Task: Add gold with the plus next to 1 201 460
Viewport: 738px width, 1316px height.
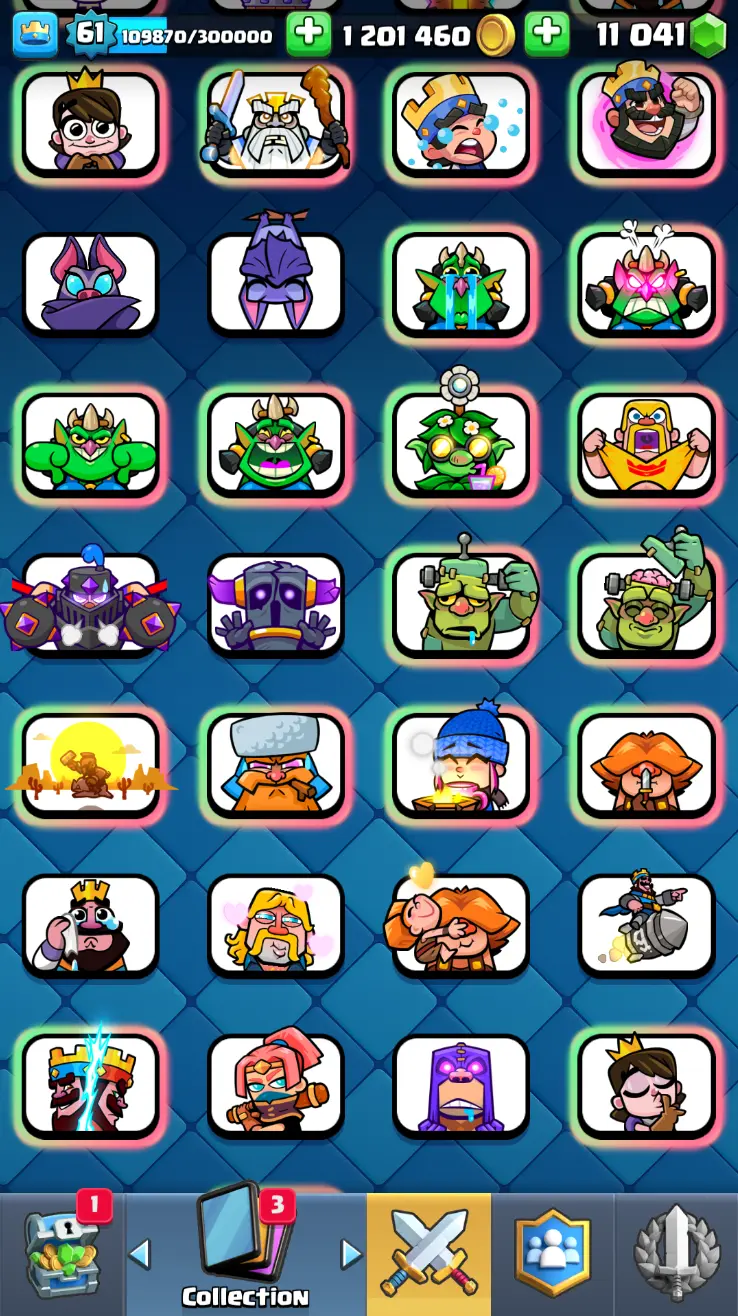Action: click(309, 35)
